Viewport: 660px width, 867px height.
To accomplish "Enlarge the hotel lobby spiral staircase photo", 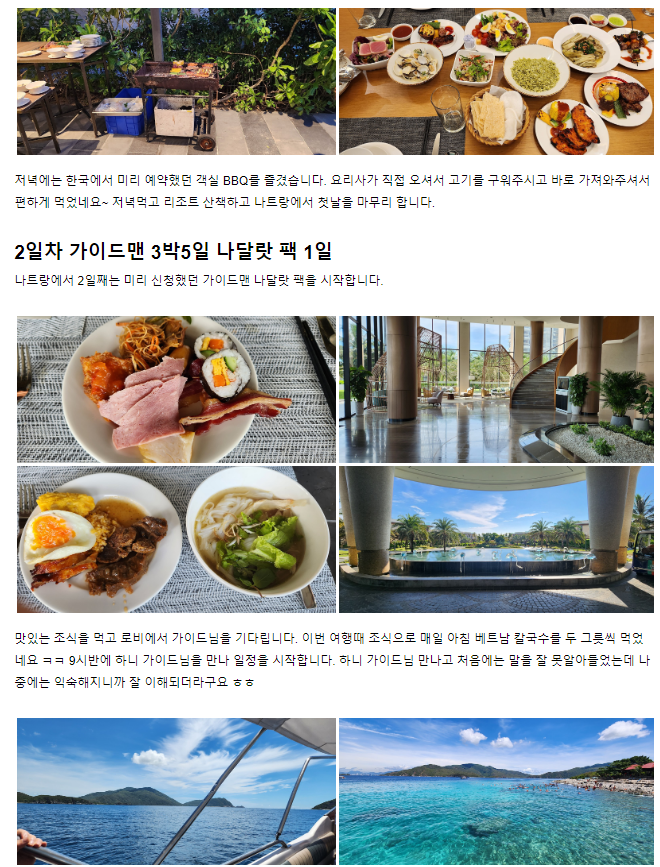I will pyautogui.click(x=496, y=389).
